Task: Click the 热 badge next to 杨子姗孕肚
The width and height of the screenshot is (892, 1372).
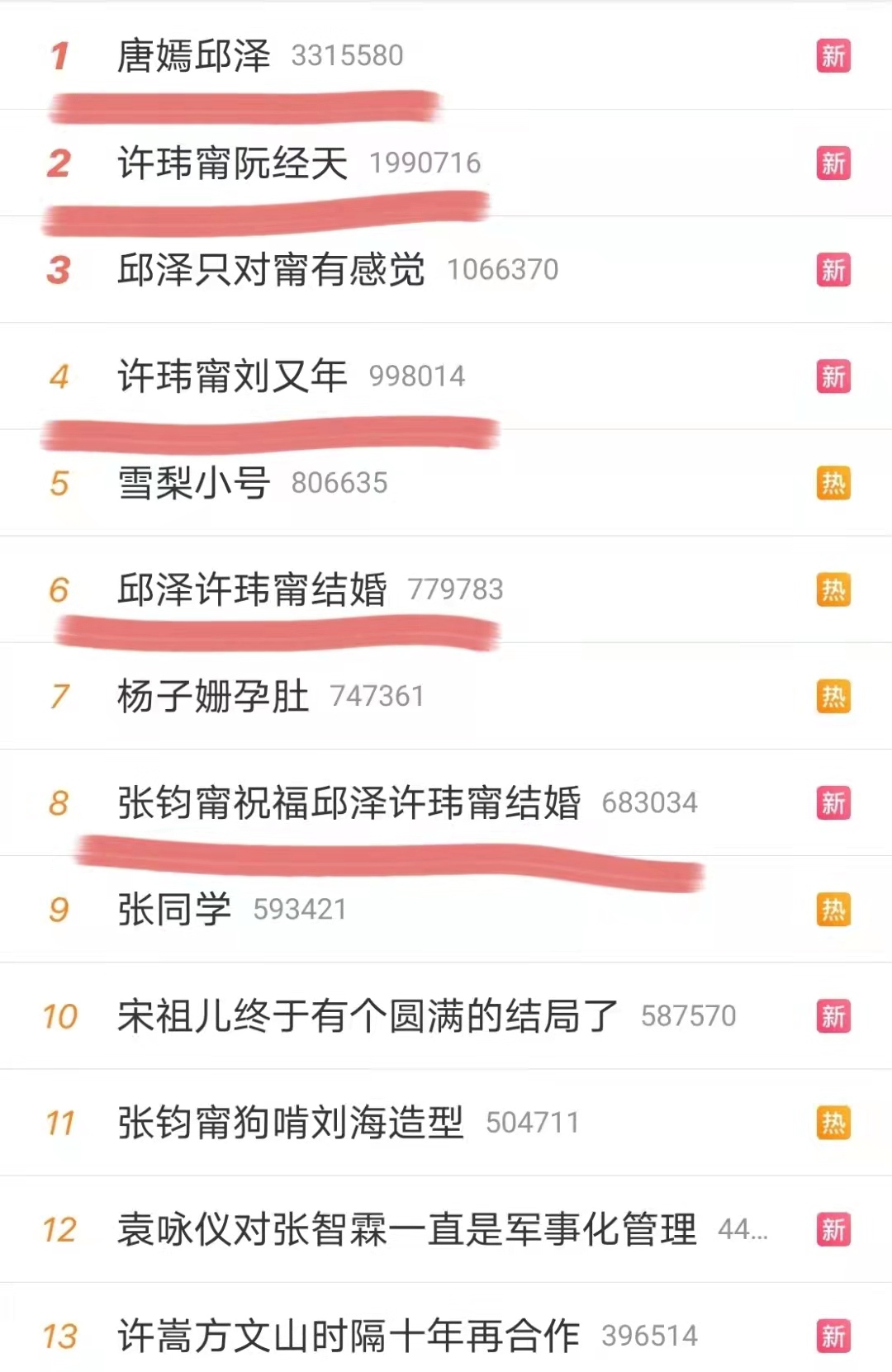Action: [x=834, y=698]
